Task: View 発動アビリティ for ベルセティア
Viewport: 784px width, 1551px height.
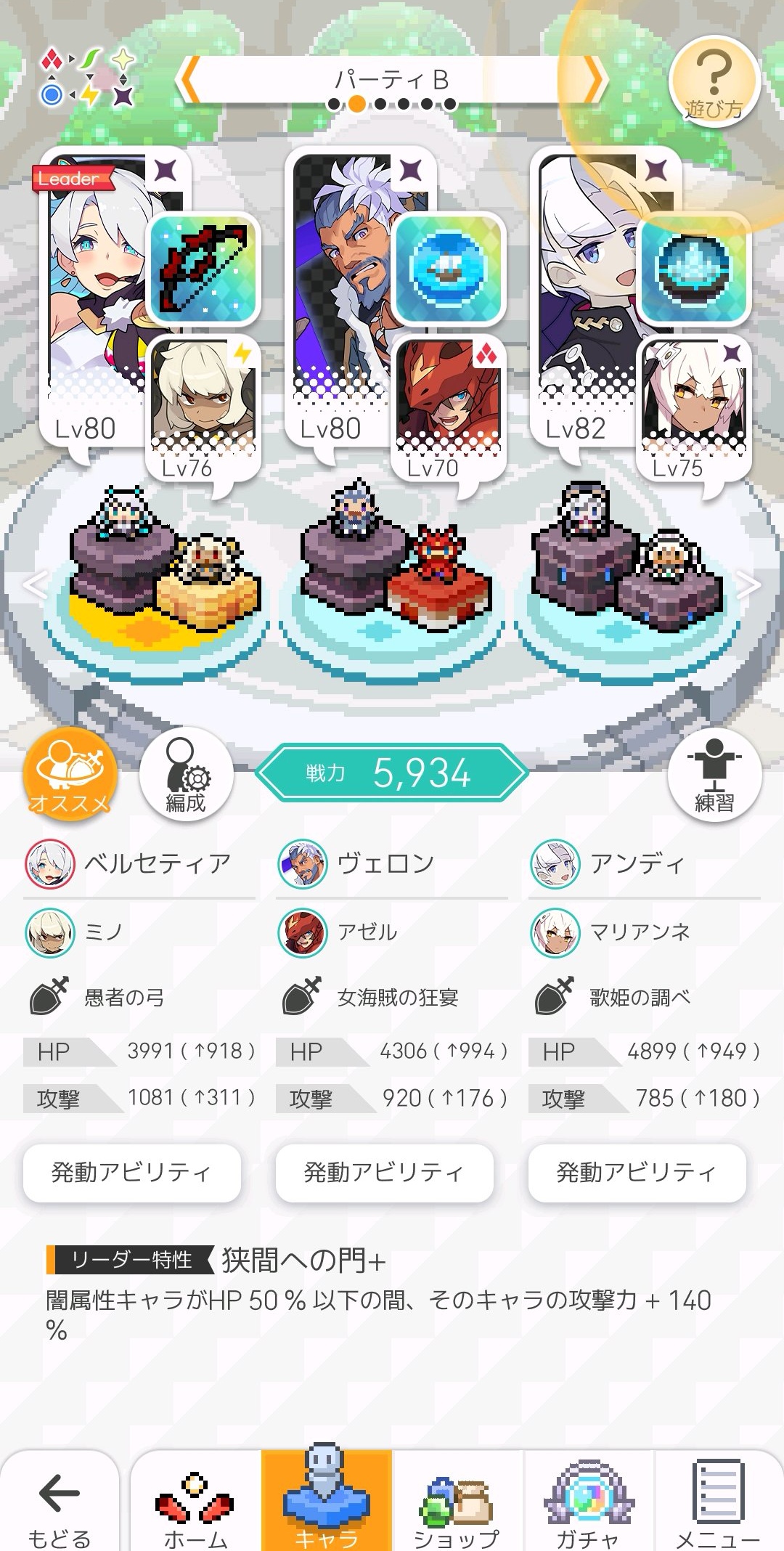Action: pyautogui.click(x=132, y=1173)
